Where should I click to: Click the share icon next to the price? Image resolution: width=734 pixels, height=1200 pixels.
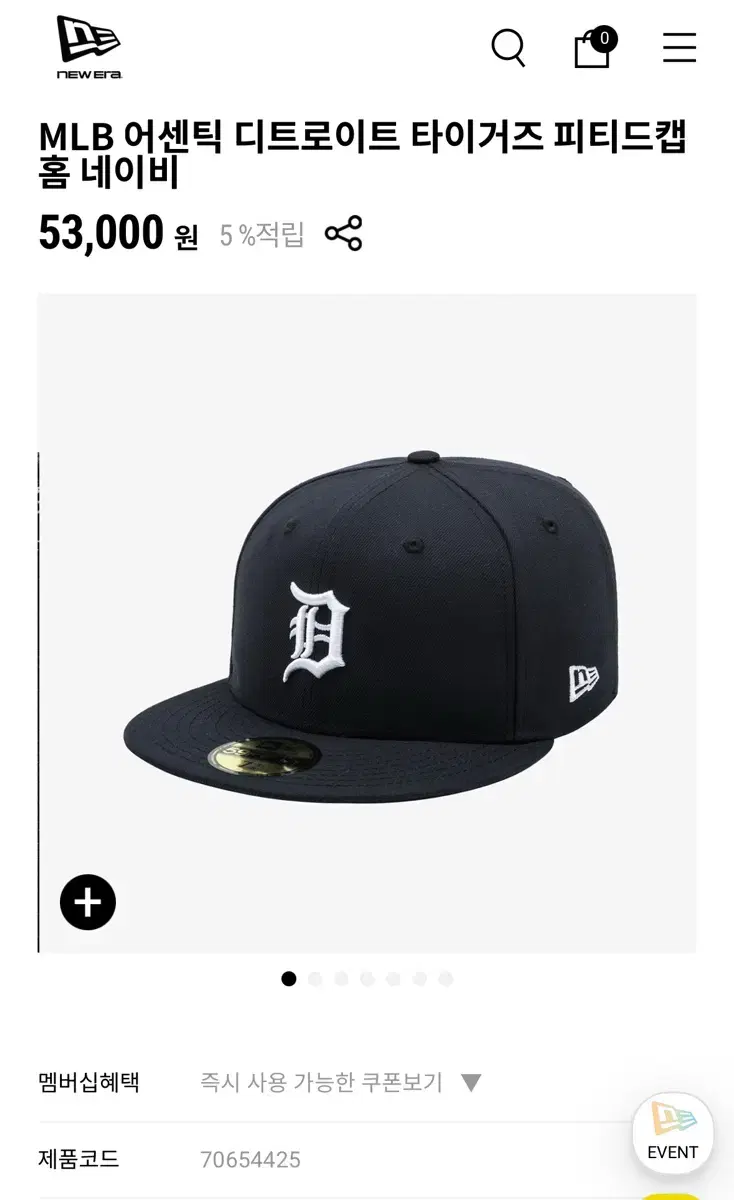coord(344,234)
